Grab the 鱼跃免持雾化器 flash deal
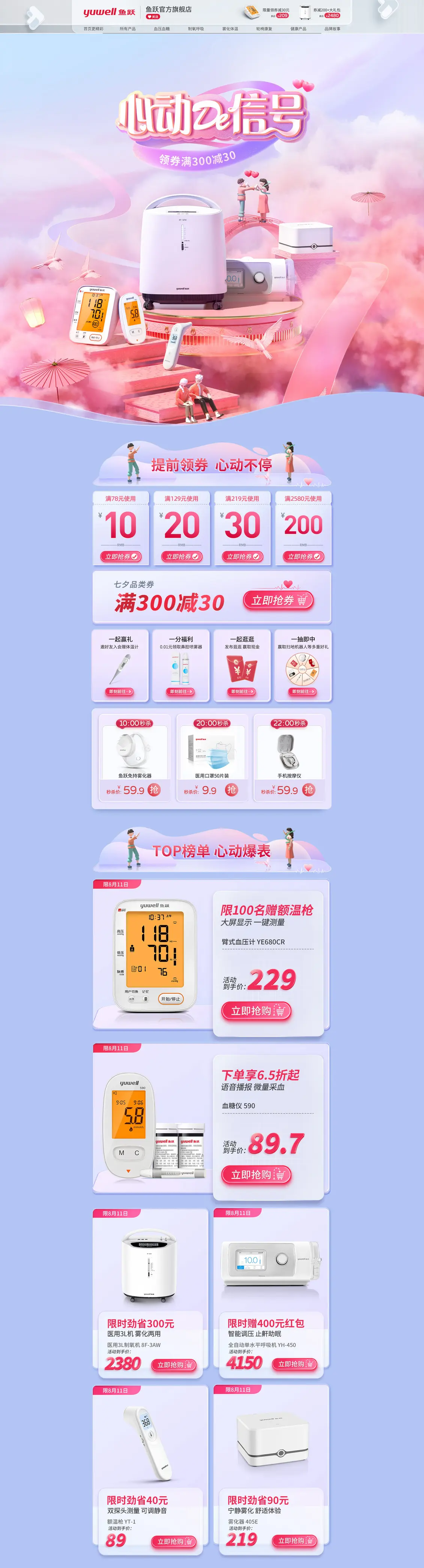Viewport: 424px width, 1568px height. click(154, 789)
